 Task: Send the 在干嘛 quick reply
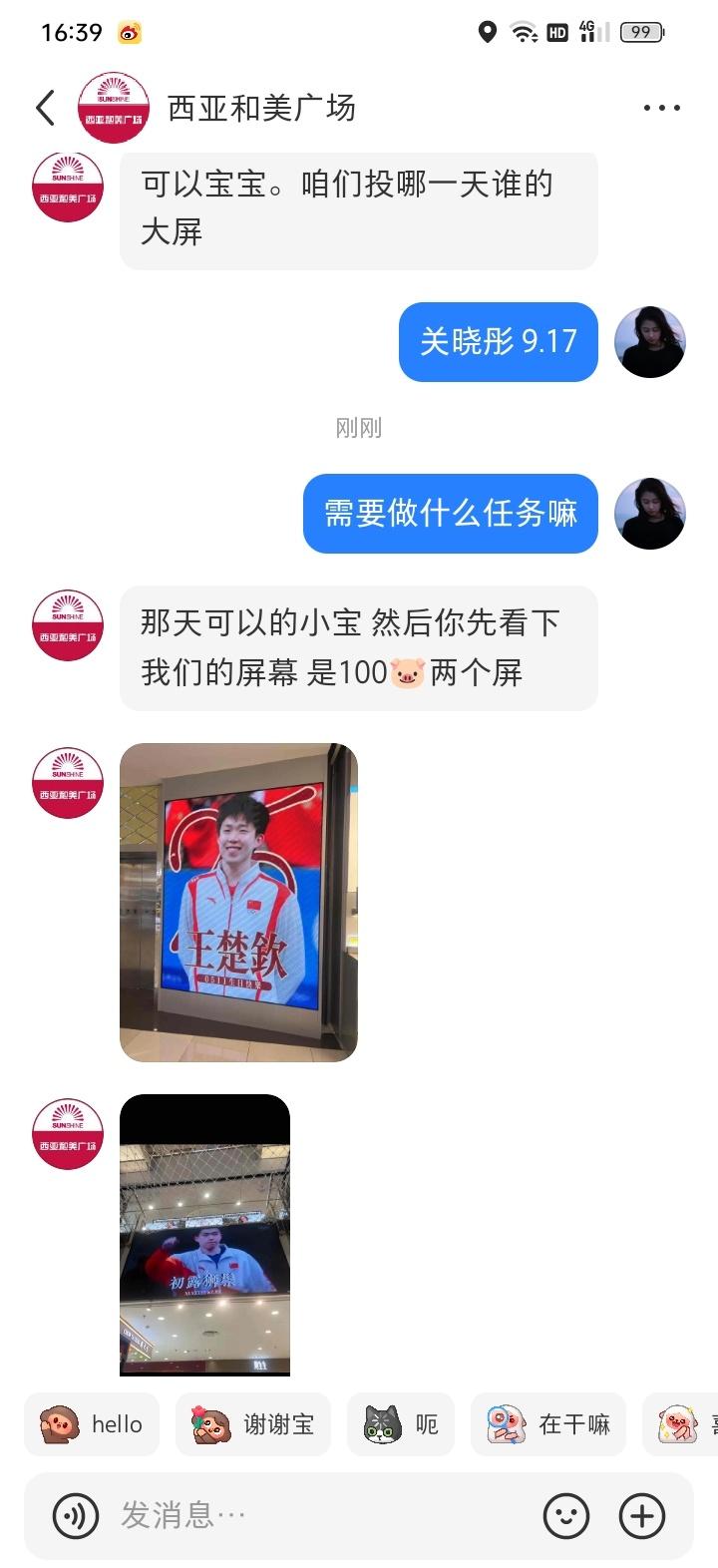pos(548,1424)
